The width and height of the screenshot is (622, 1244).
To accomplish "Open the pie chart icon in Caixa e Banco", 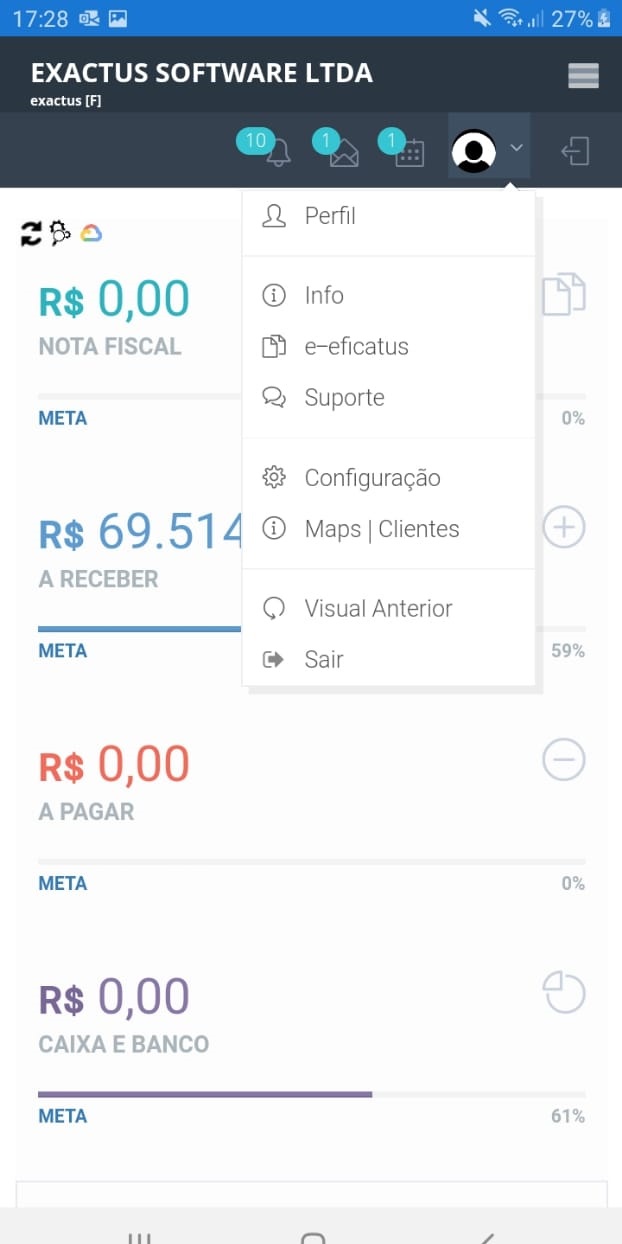I will (x=564, y=993).
